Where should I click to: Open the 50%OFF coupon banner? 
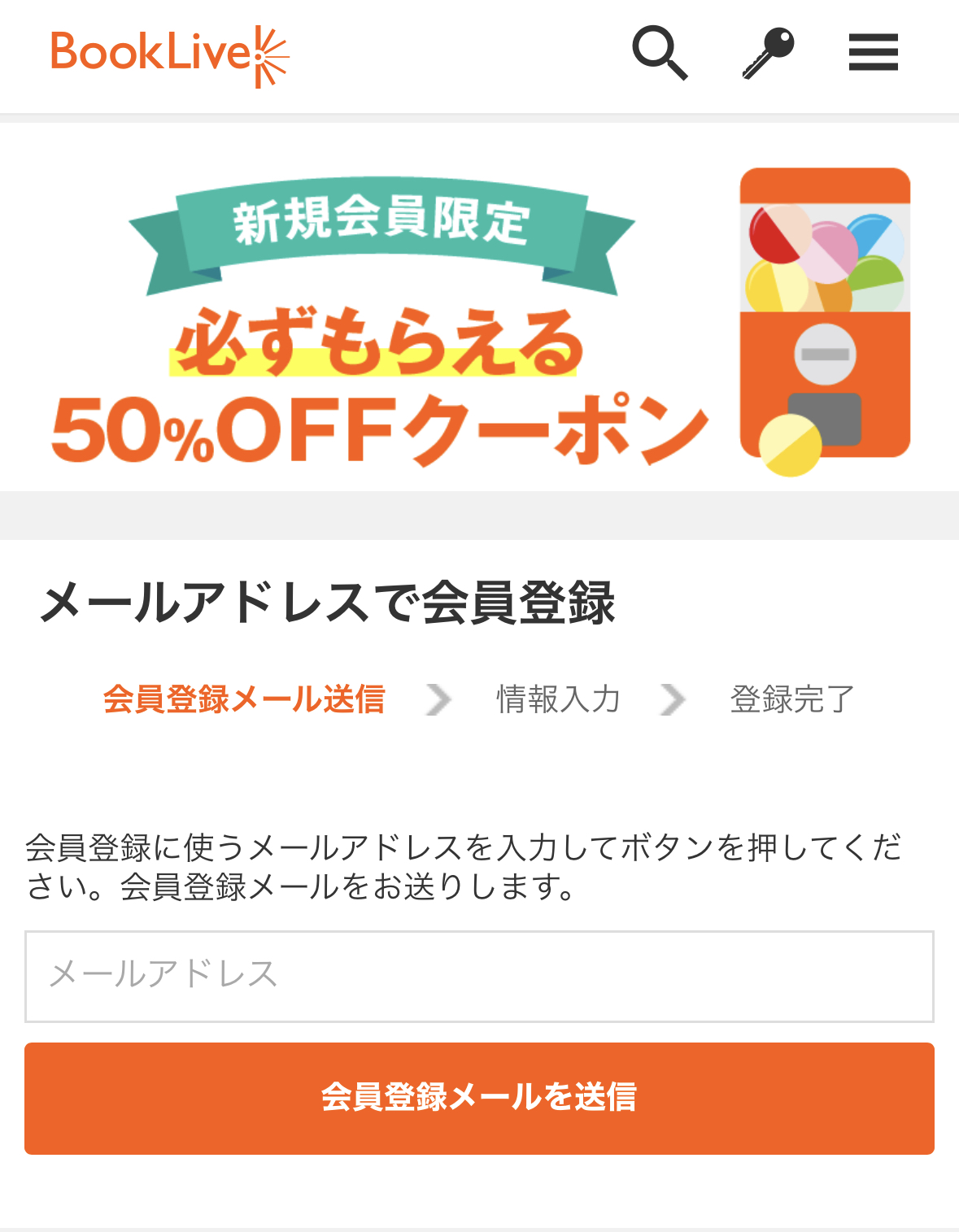coord(479,321)
